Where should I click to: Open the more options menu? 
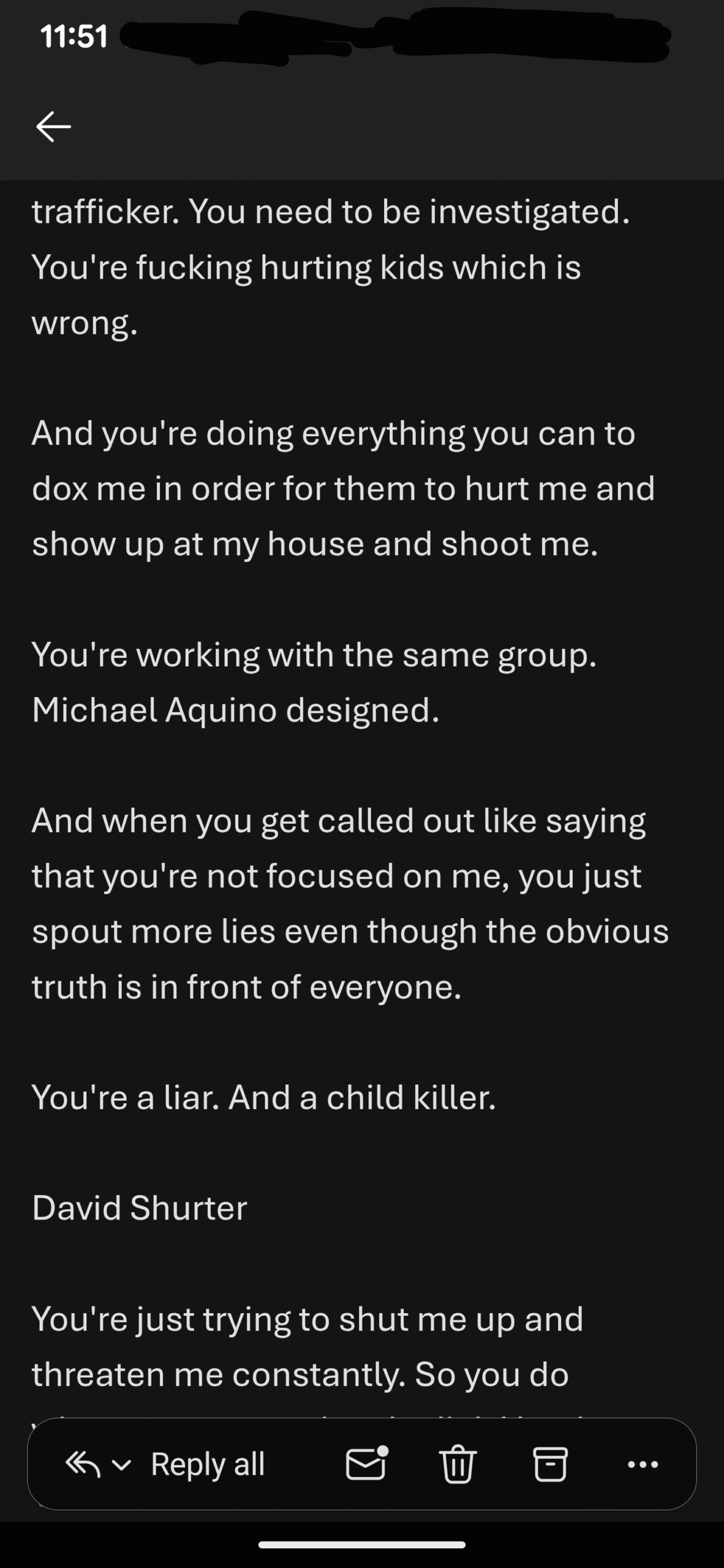[x=643, y=1464]
